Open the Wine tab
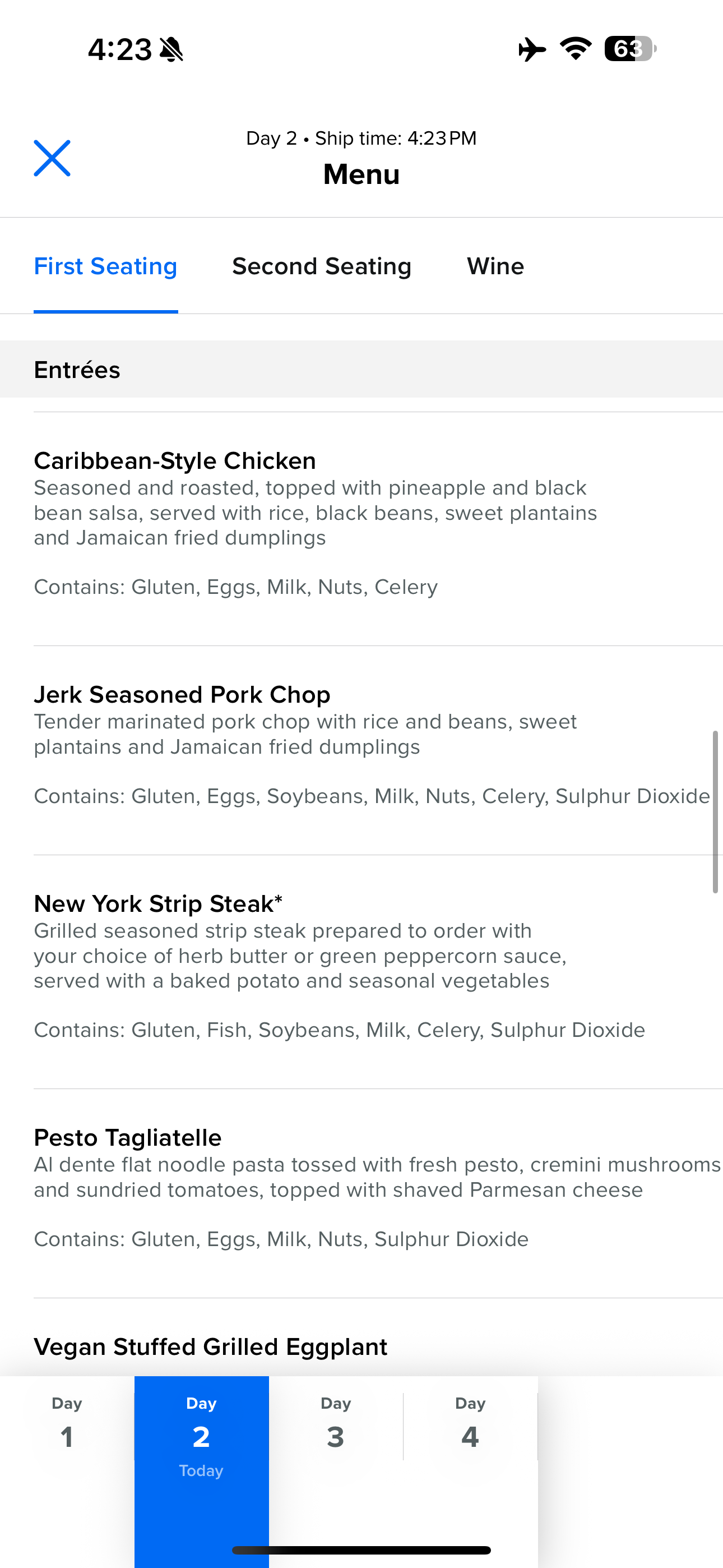The image size is (723, 1568). 495,266
